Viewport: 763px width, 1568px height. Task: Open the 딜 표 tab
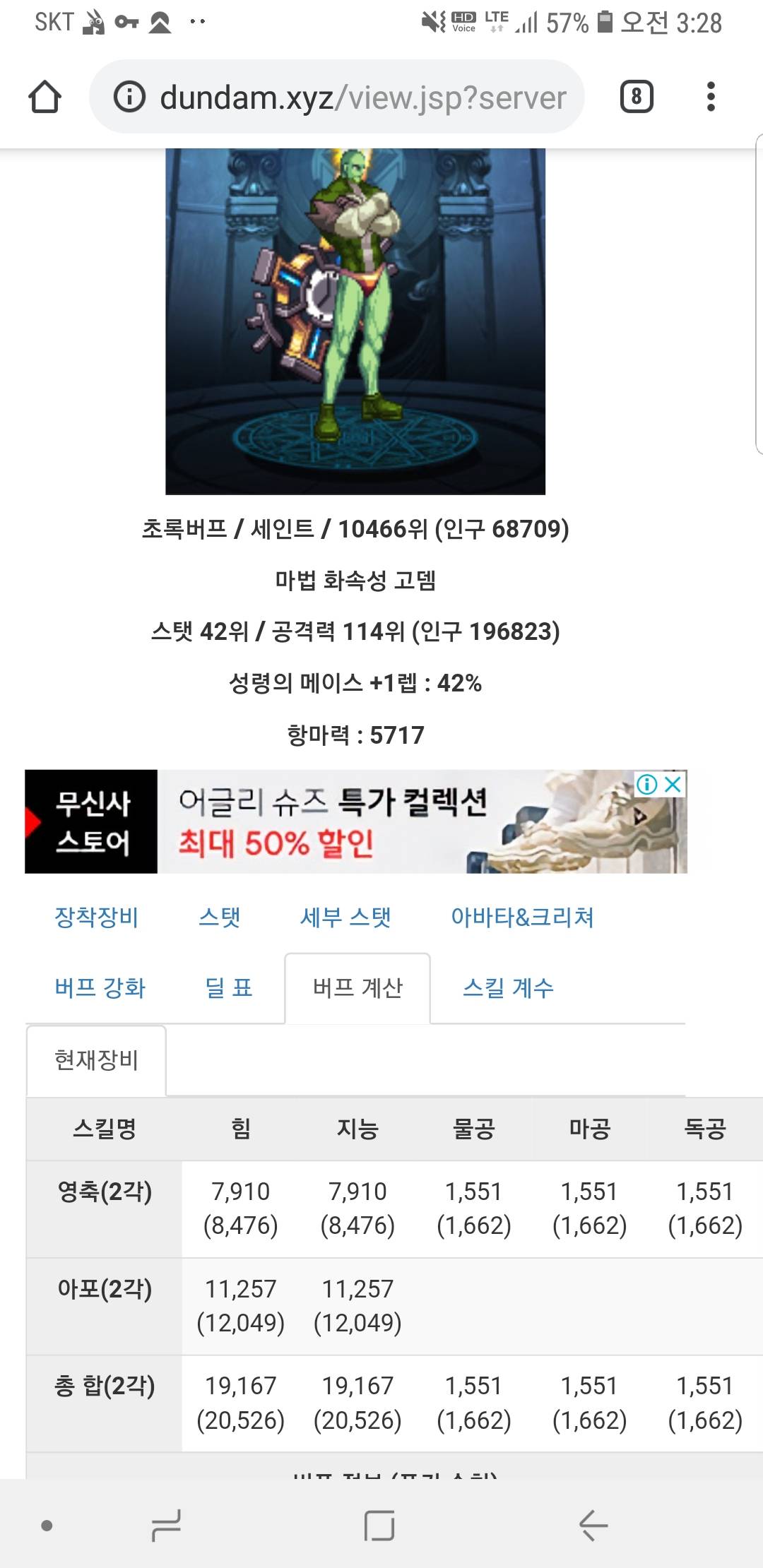(x=228, y=987)
